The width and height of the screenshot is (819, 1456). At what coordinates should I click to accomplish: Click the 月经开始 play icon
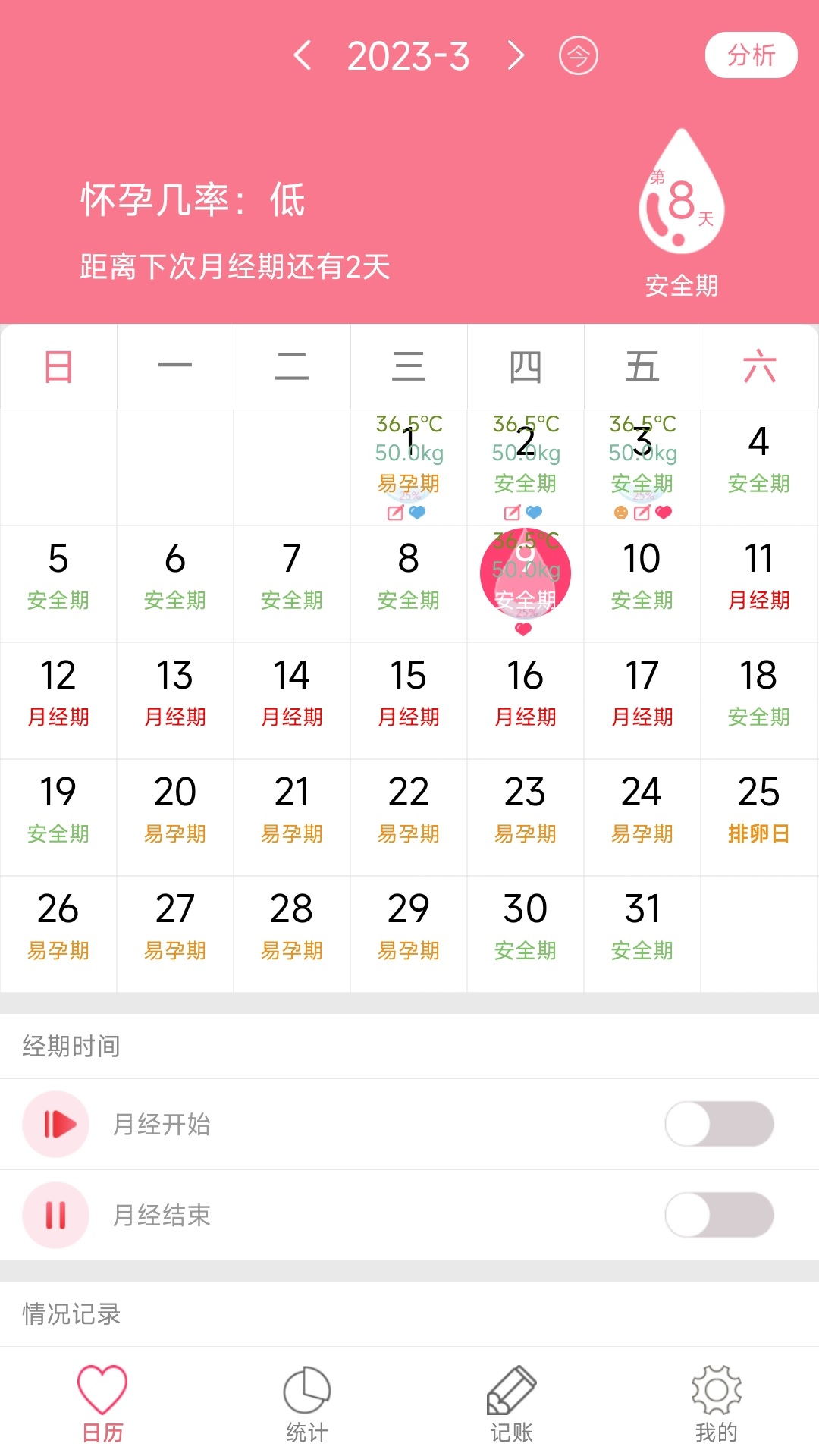55,1125
